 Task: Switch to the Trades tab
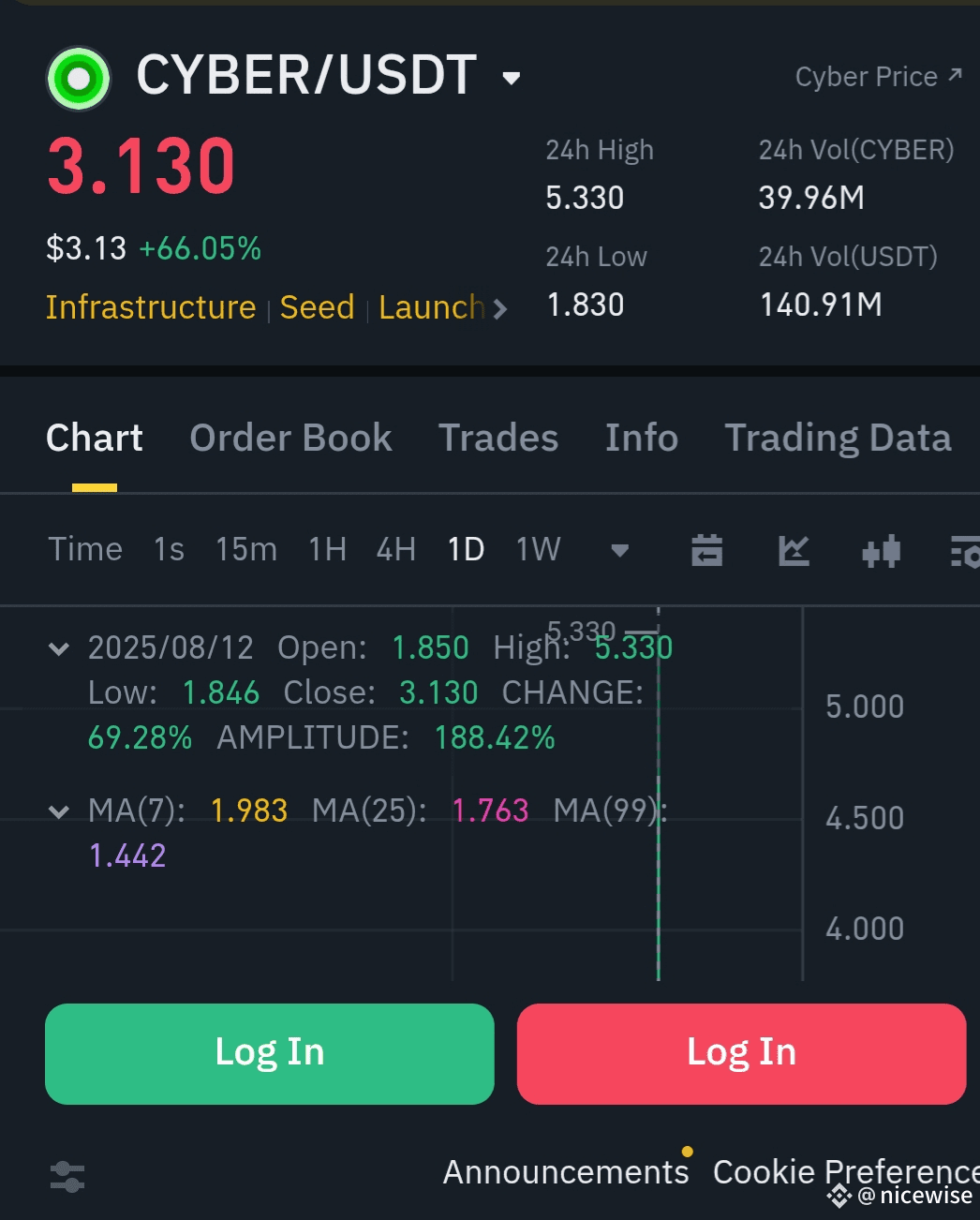coord(498,438)
